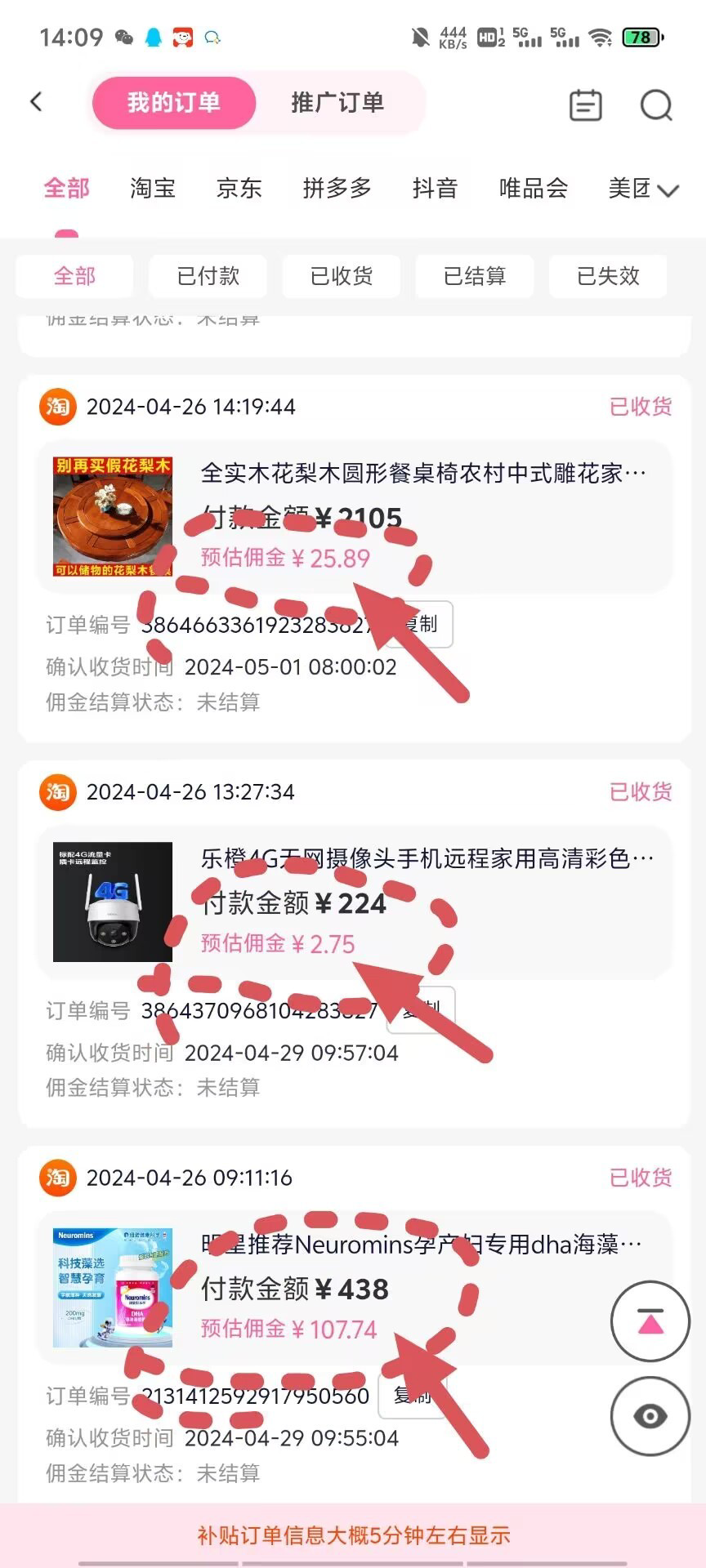The image size is (706, 1568).
Task: Show 已结算 orders
Action: coord(475,276)
